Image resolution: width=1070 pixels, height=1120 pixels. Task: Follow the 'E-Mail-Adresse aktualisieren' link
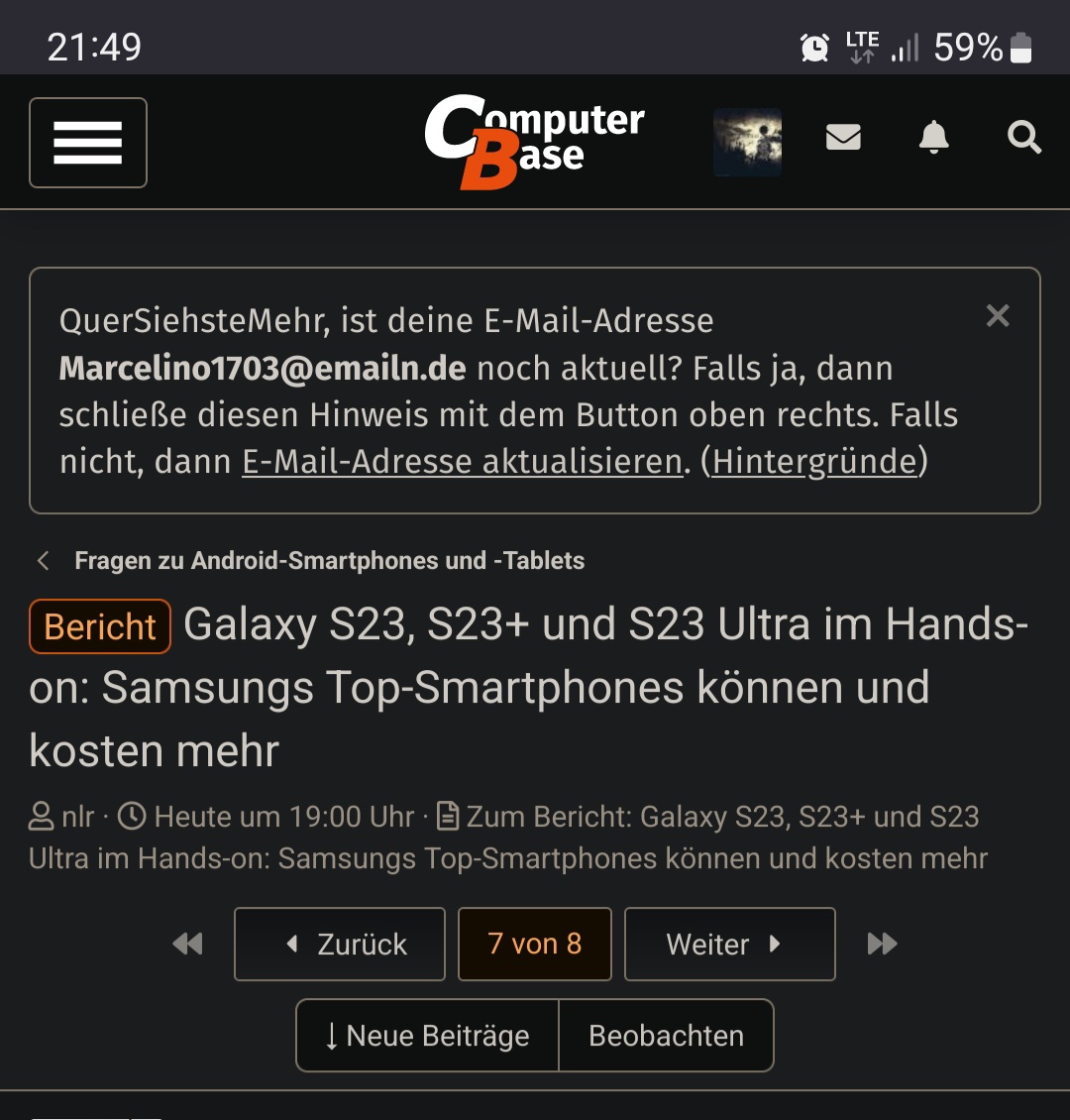coord(463,462)
